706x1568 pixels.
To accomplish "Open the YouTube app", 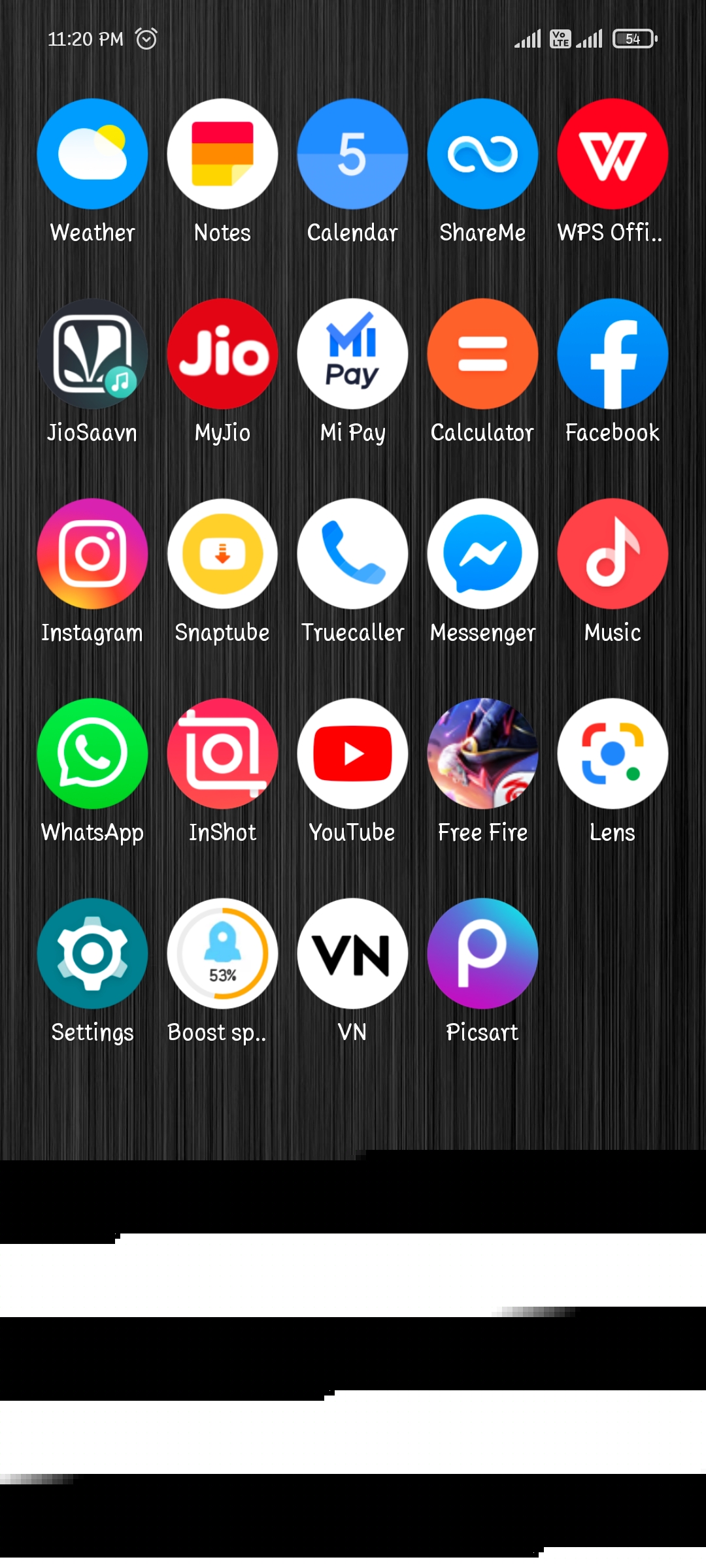I will point(352,754).
